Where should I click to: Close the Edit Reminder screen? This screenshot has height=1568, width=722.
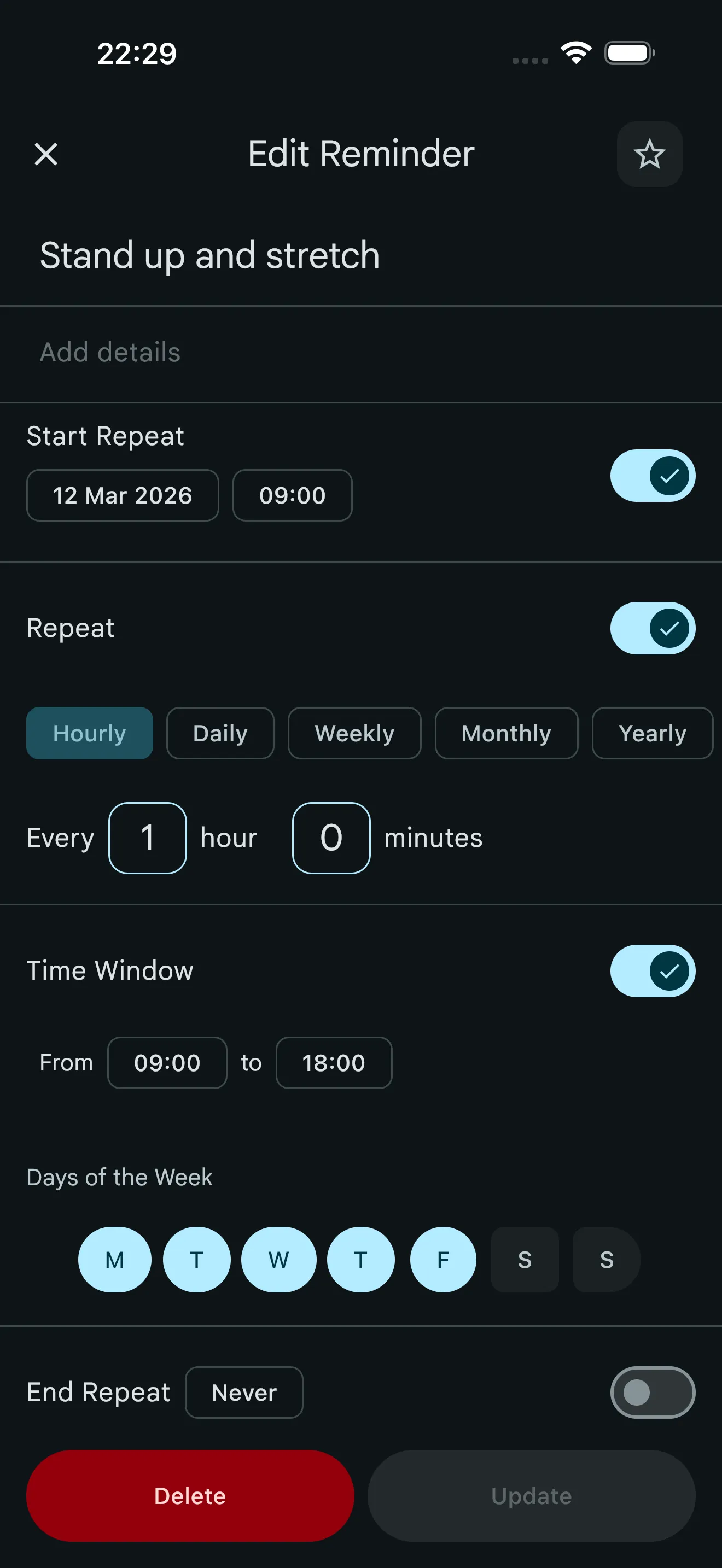click(x=45, y=154)
